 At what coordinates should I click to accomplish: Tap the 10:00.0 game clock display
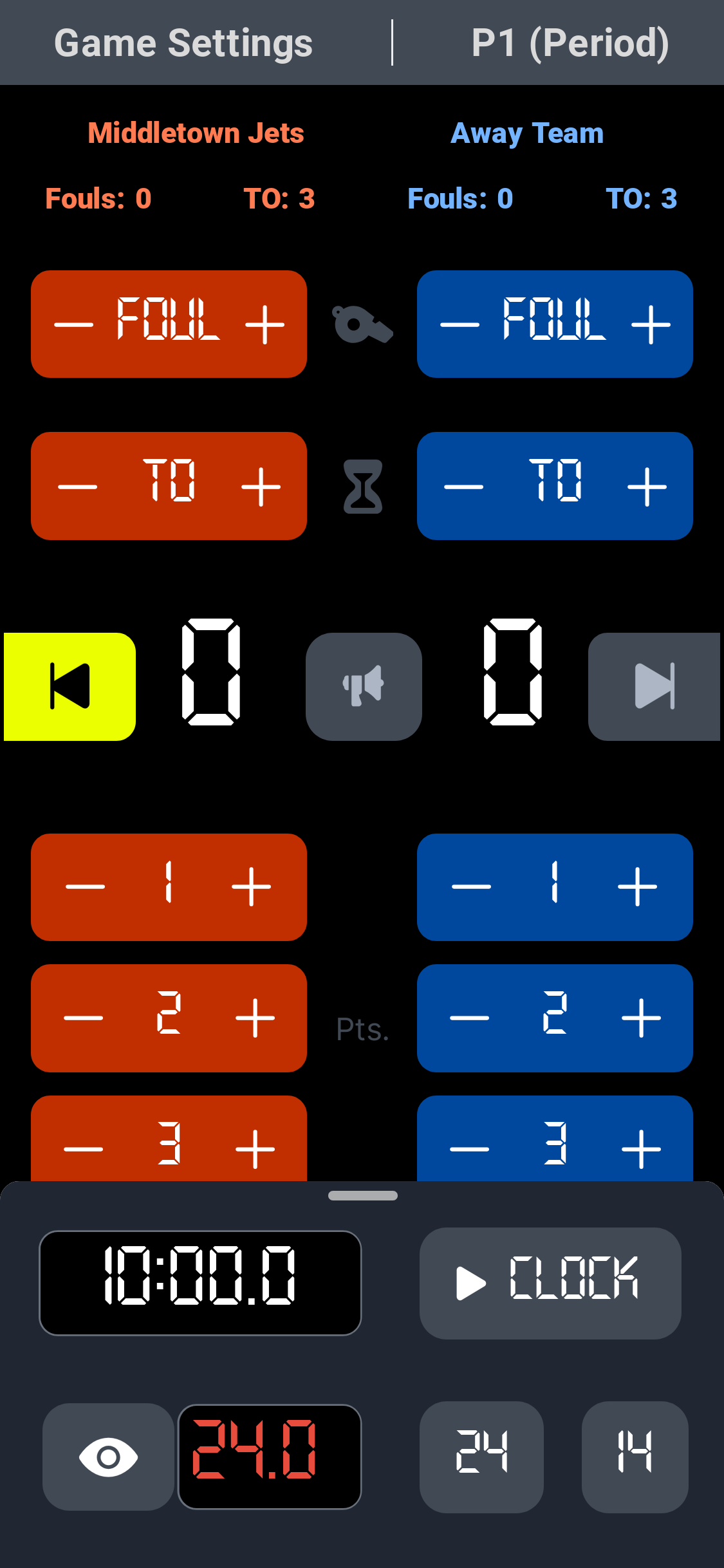point(200,1283)
